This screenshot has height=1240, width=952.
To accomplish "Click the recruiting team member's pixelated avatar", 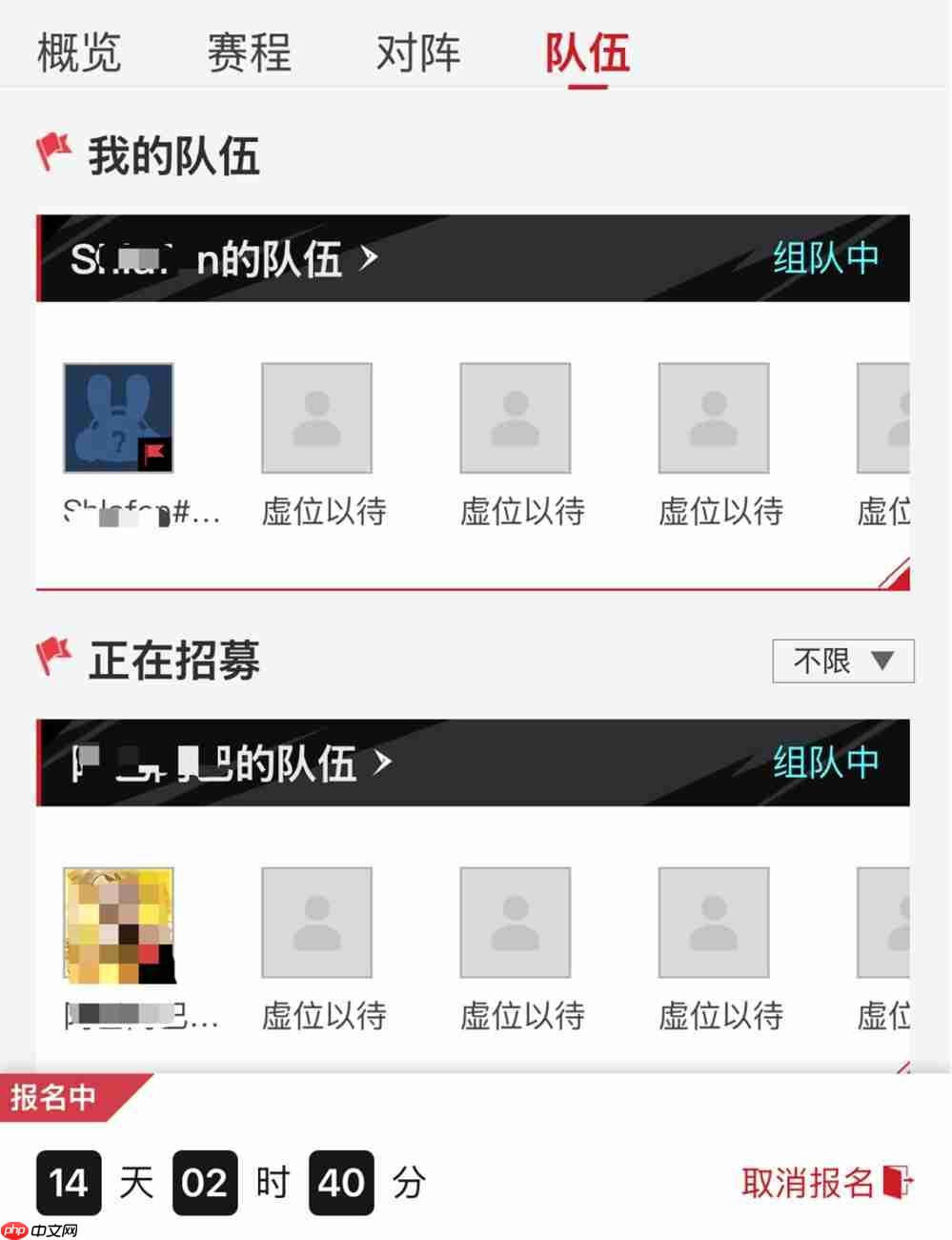I will point(117,923).
